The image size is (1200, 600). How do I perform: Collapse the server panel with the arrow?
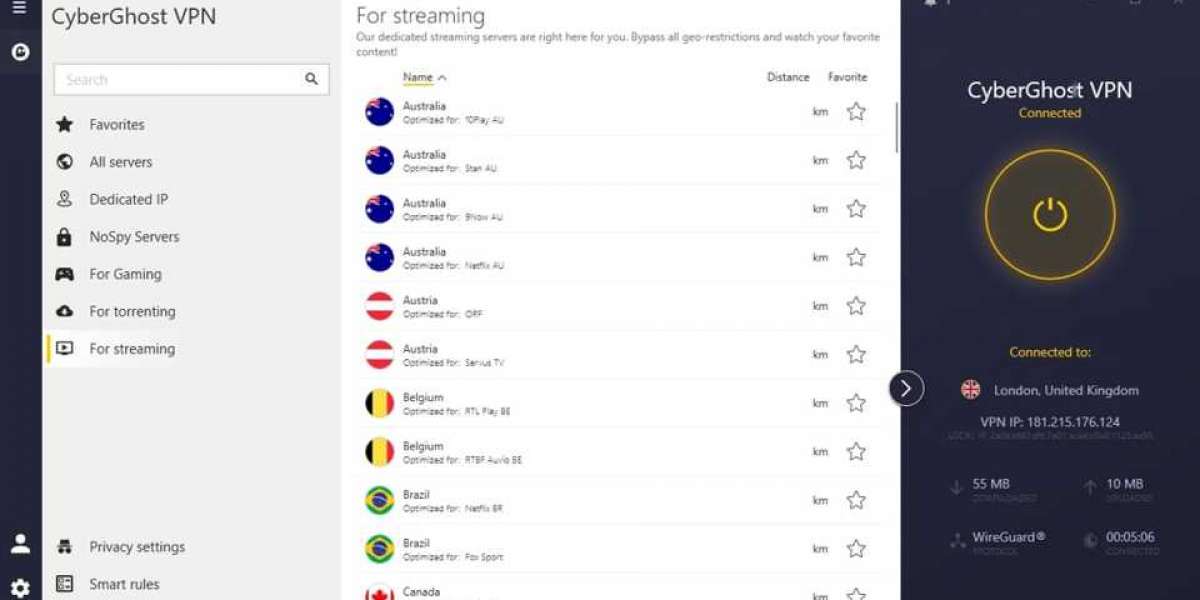(906, 388)
